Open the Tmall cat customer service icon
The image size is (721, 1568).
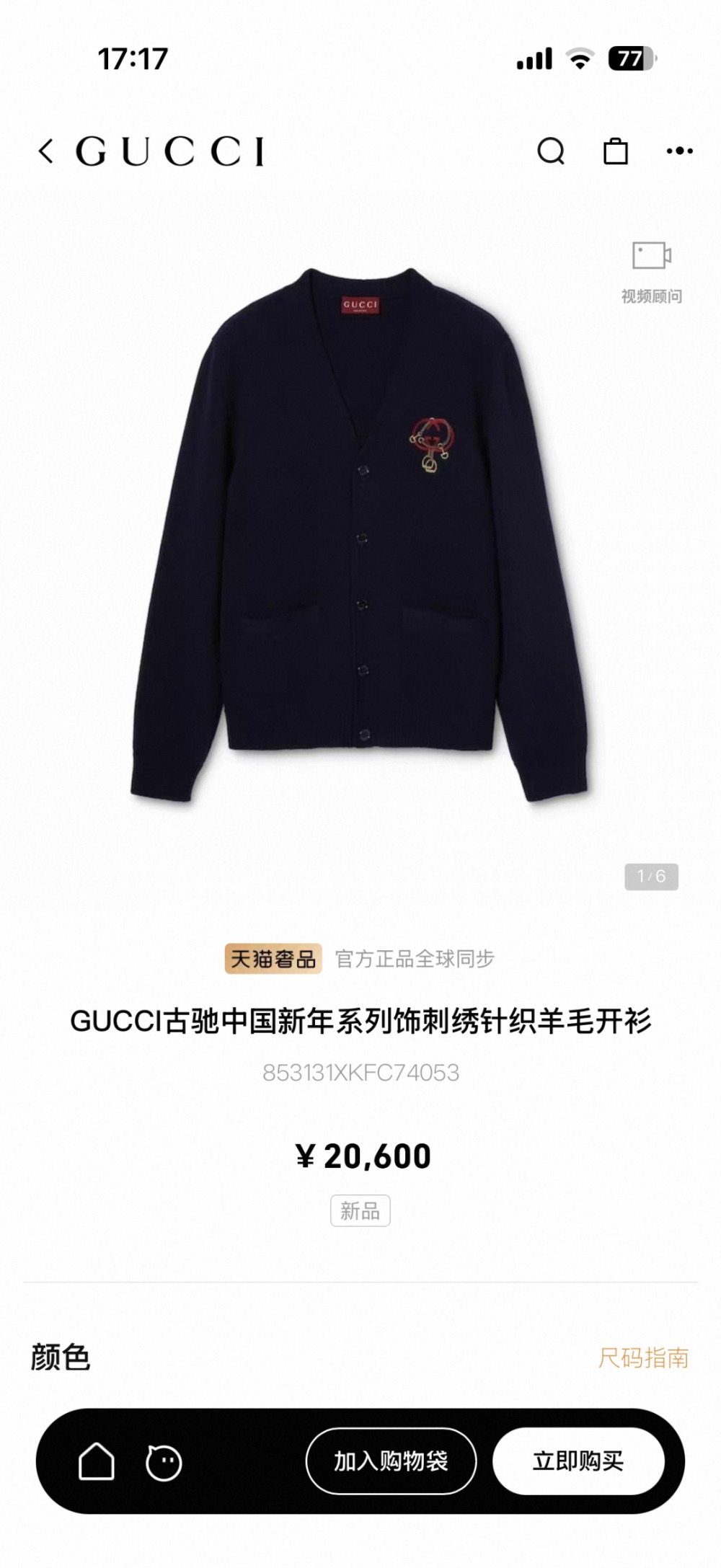(164, 1463)
